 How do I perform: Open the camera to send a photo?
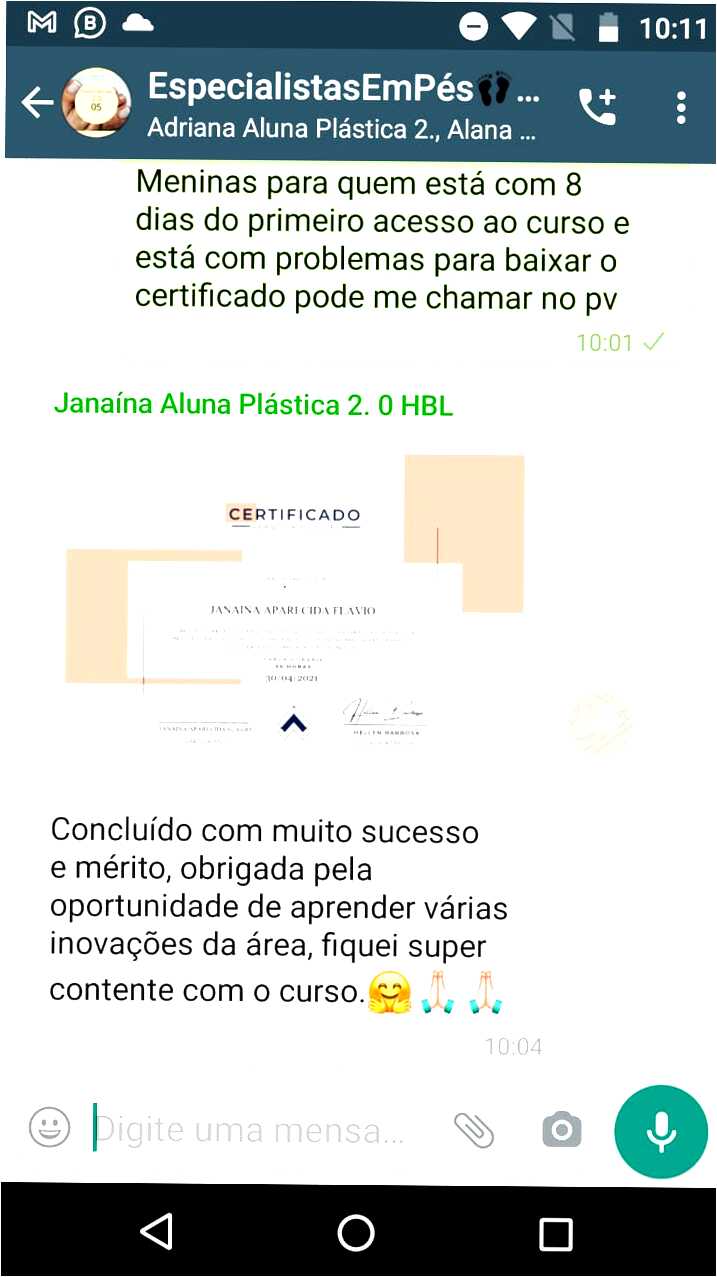coord(561,1130)
